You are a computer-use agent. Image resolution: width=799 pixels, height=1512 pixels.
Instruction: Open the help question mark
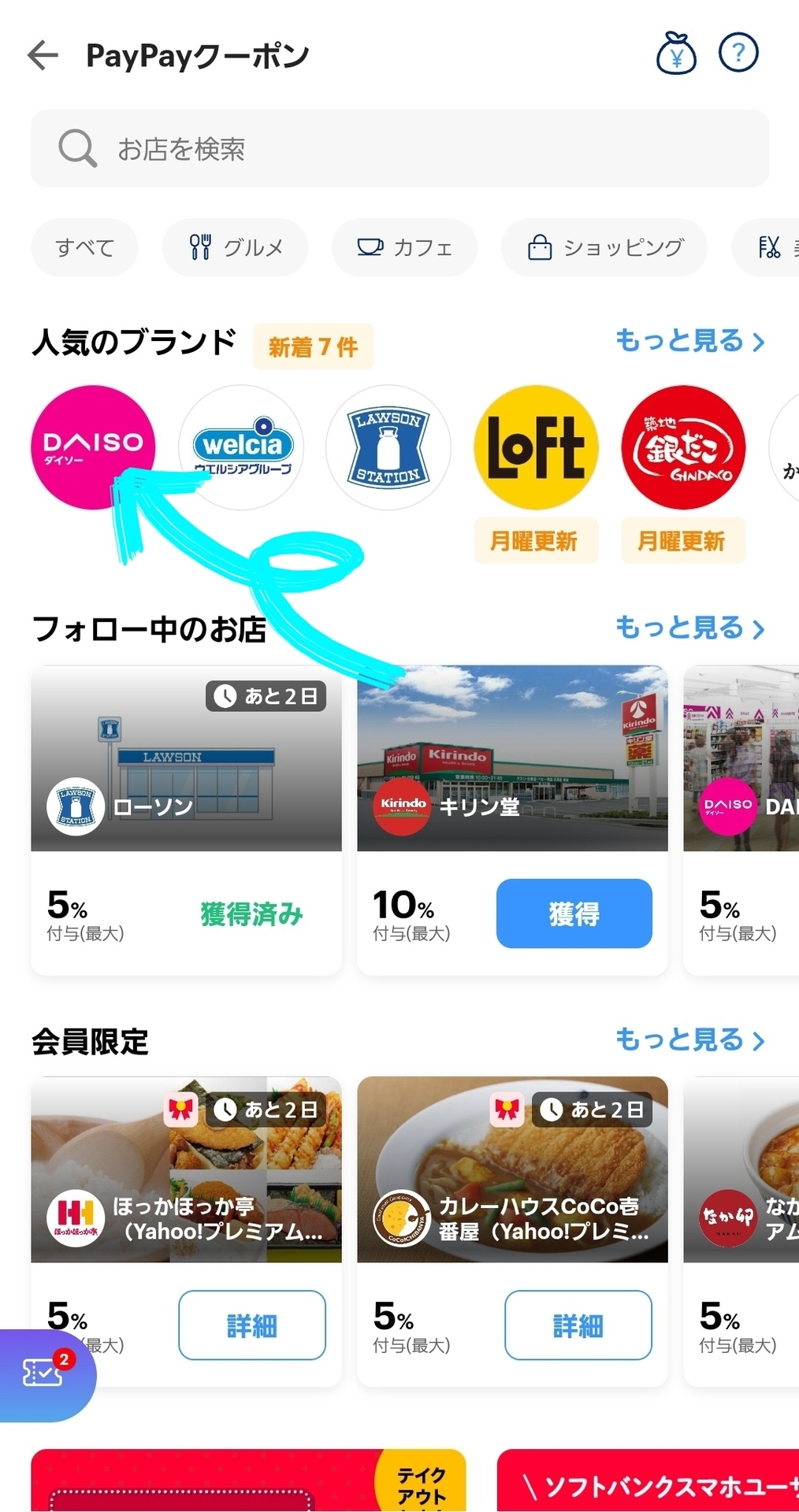tap(738, 54)
